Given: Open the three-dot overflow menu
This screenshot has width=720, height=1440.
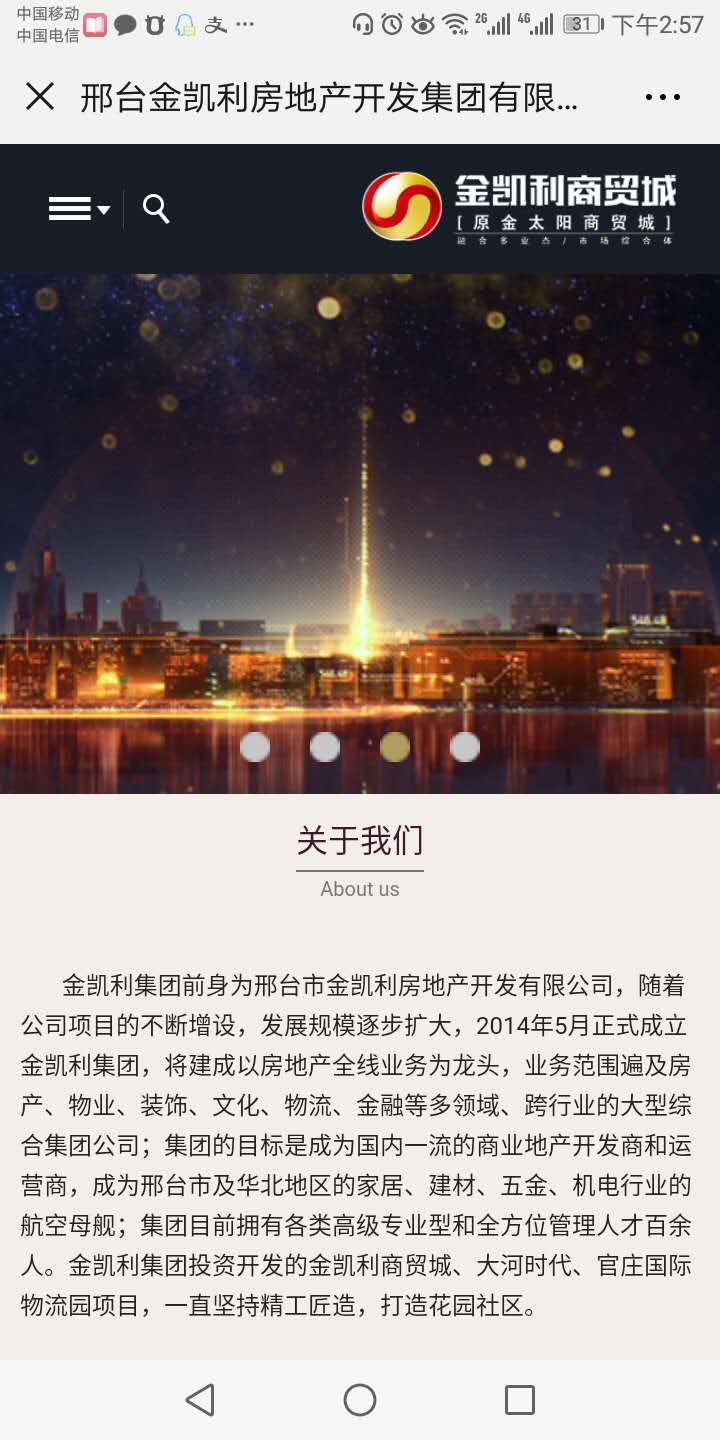Looking at the screenshot, I should click(x=662, y=97).
